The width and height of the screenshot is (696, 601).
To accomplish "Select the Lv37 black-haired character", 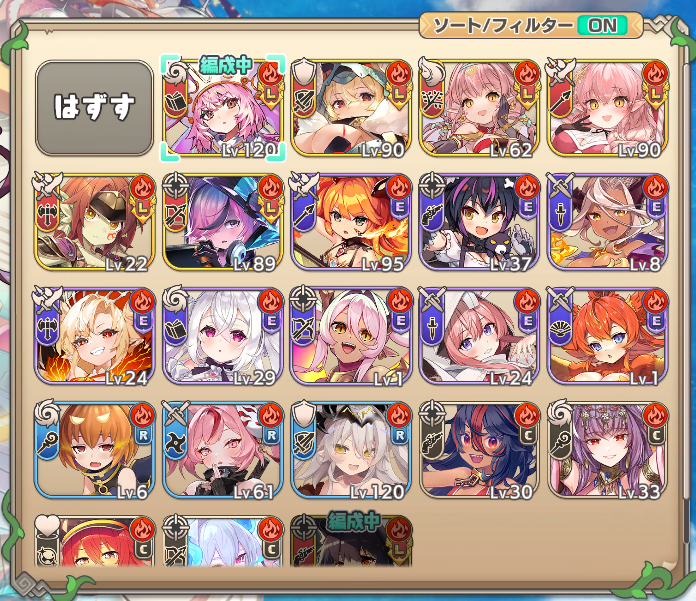I will [x=479, y=222].
